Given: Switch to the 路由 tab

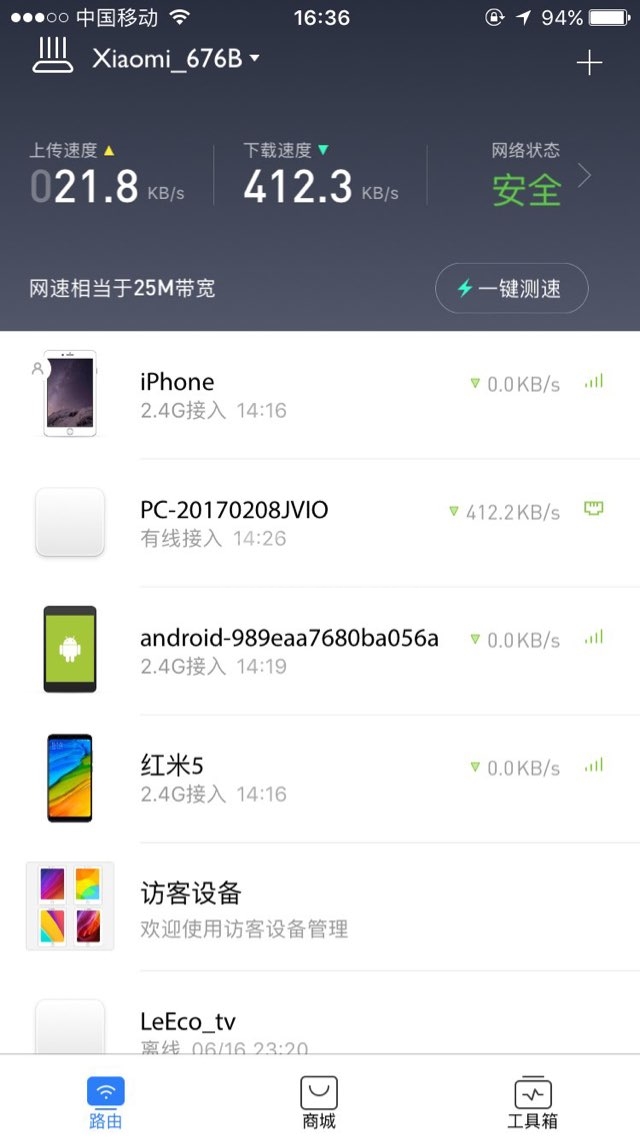Looking at the screenshot, I should tap(106, 1102).
